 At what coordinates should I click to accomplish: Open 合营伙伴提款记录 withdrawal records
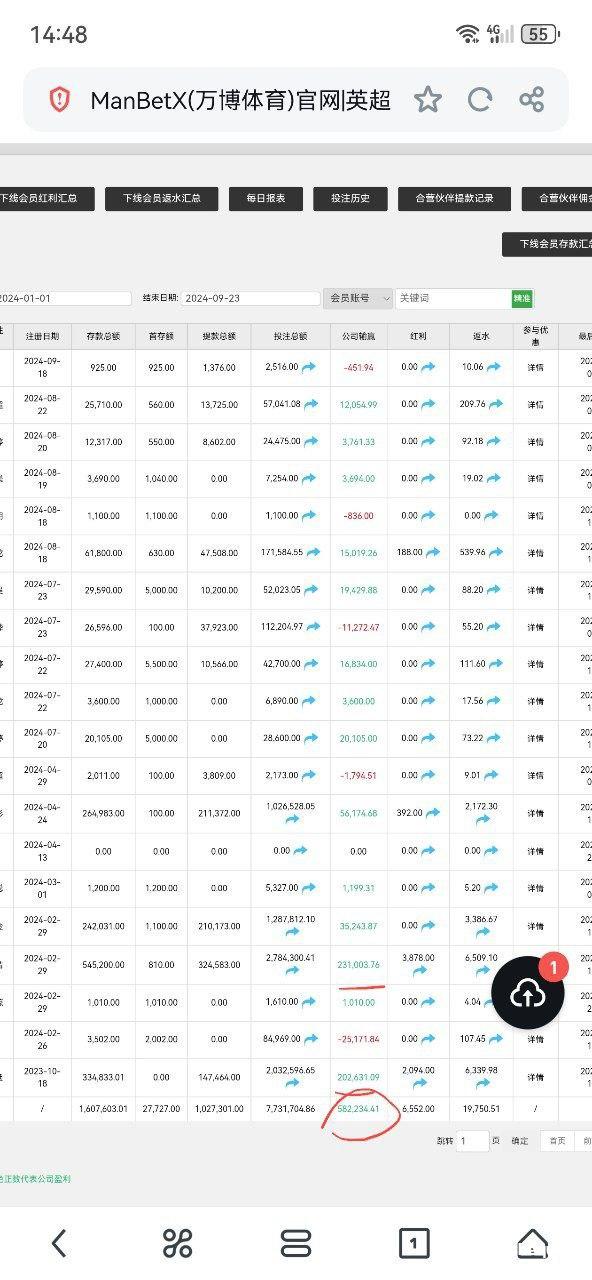coord(454,198)
